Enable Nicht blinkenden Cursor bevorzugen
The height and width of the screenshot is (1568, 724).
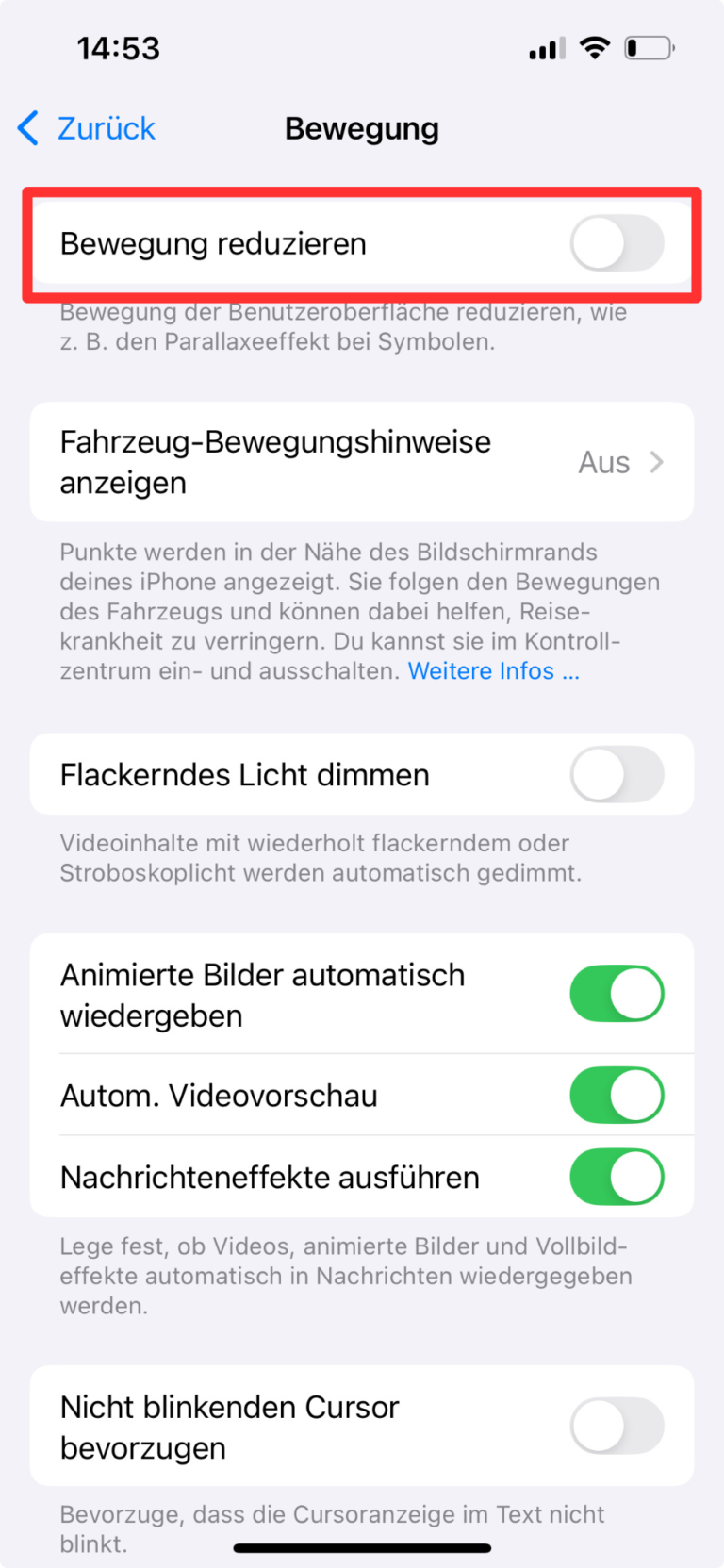coord(617,1426)
